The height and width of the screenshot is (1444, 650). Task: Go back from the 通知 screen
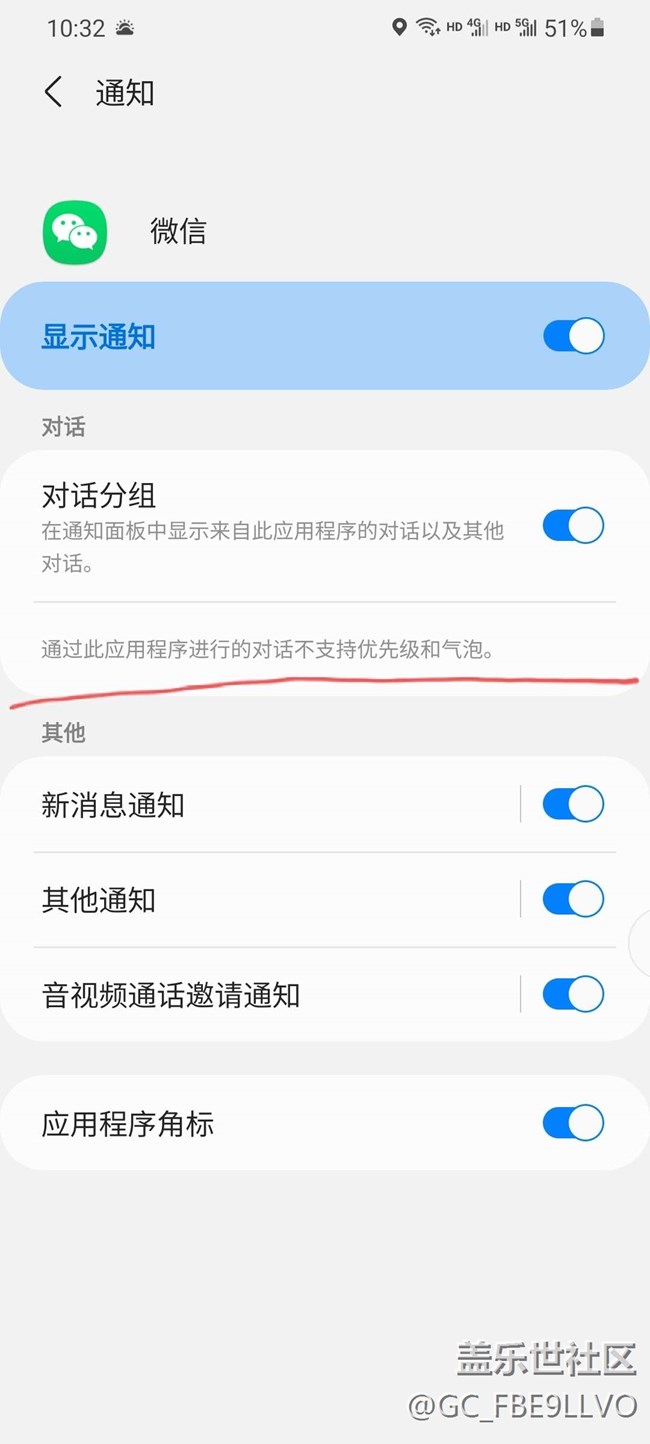pos(54,93)
